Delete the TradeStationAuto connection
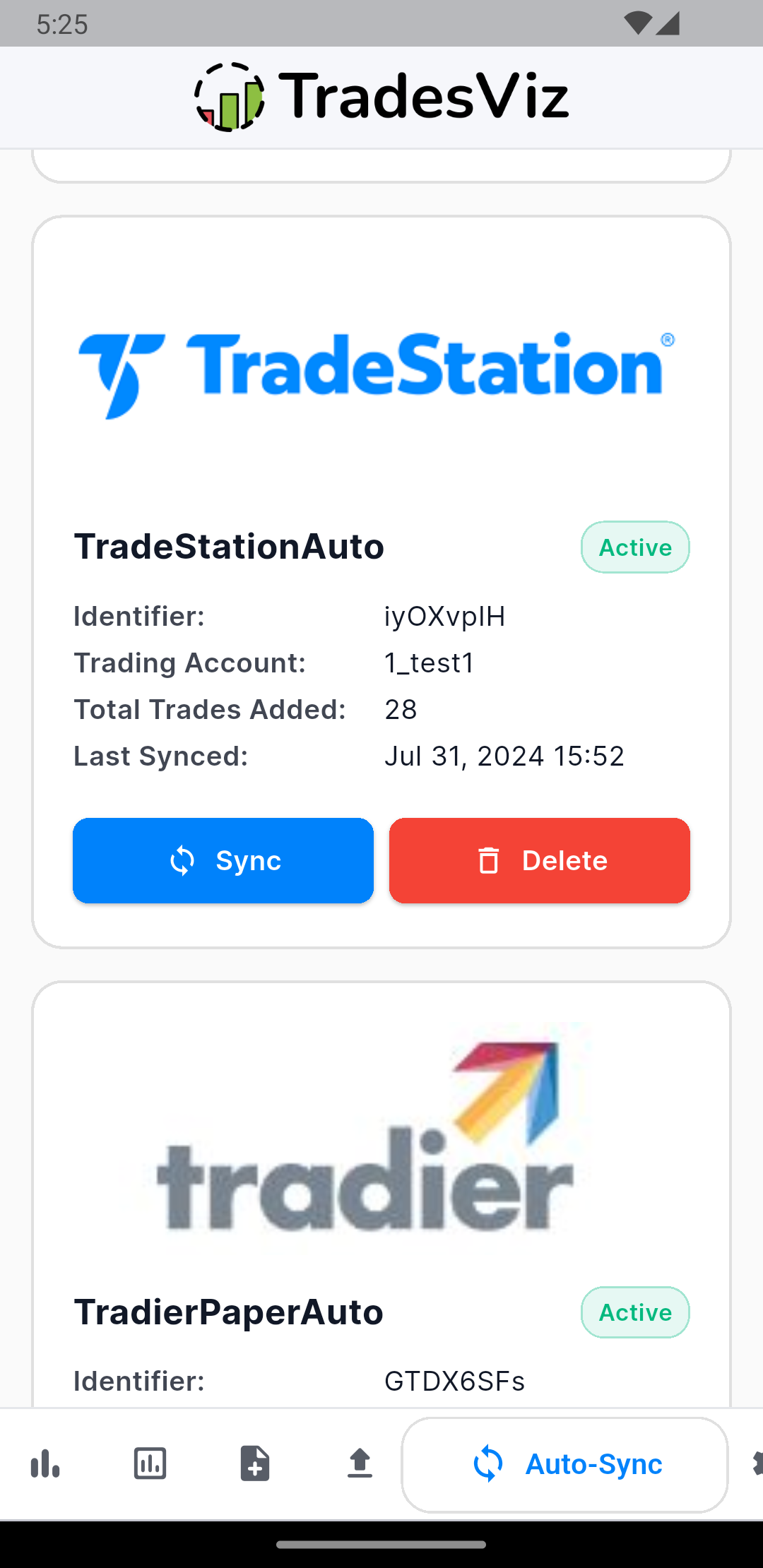The width and height of the screenshot is (763, 1568). pos(540,860)
